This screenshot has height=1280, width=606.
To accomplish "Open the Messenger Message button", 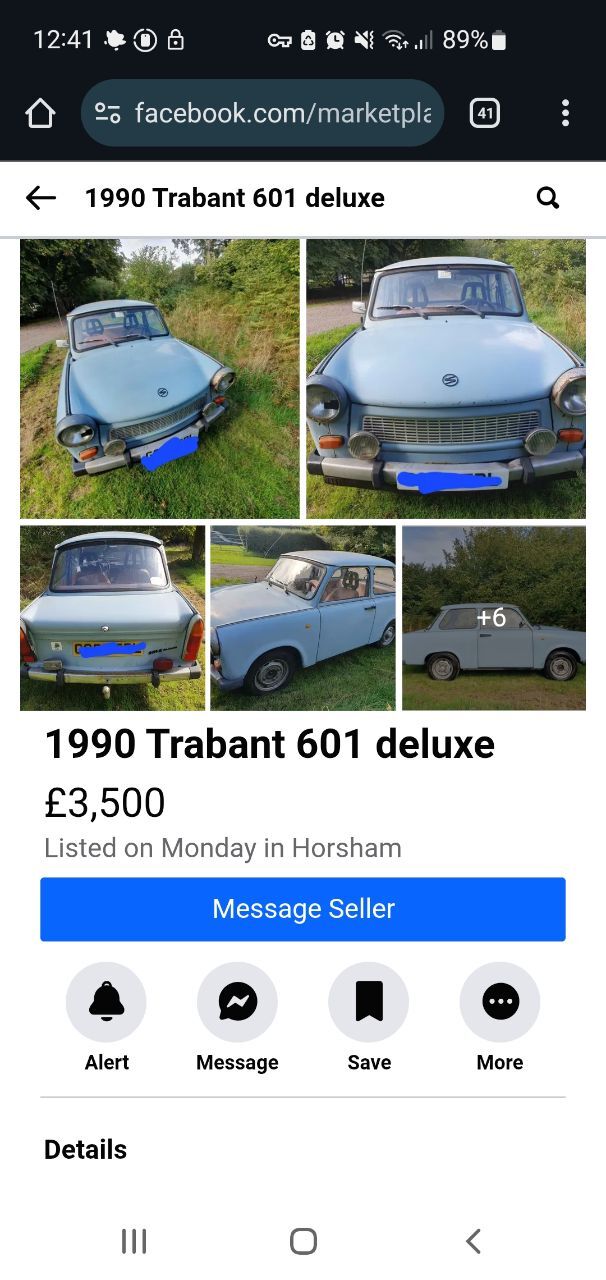I will [x=237, y=1002].
